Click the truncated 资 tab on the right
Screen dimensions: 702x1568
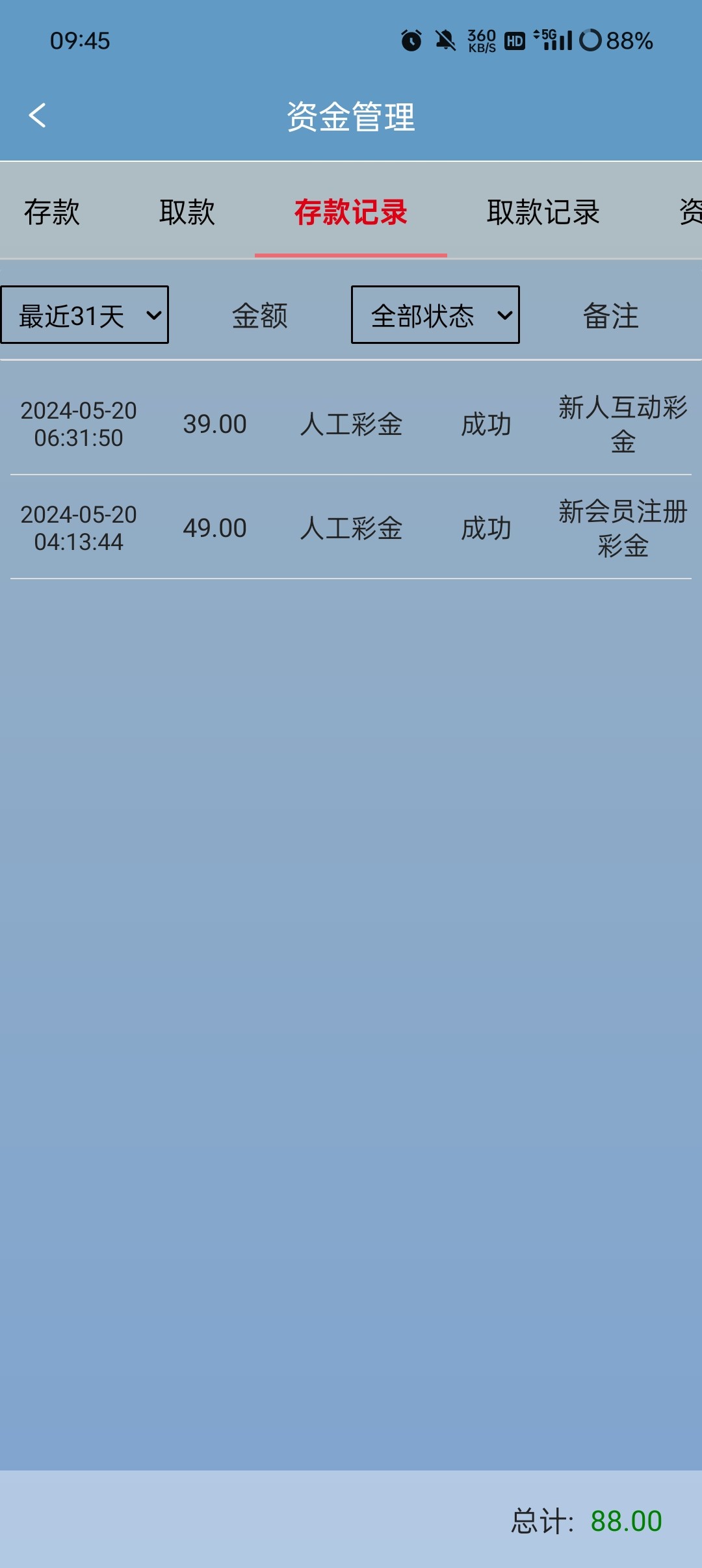(x=690, y=213)
